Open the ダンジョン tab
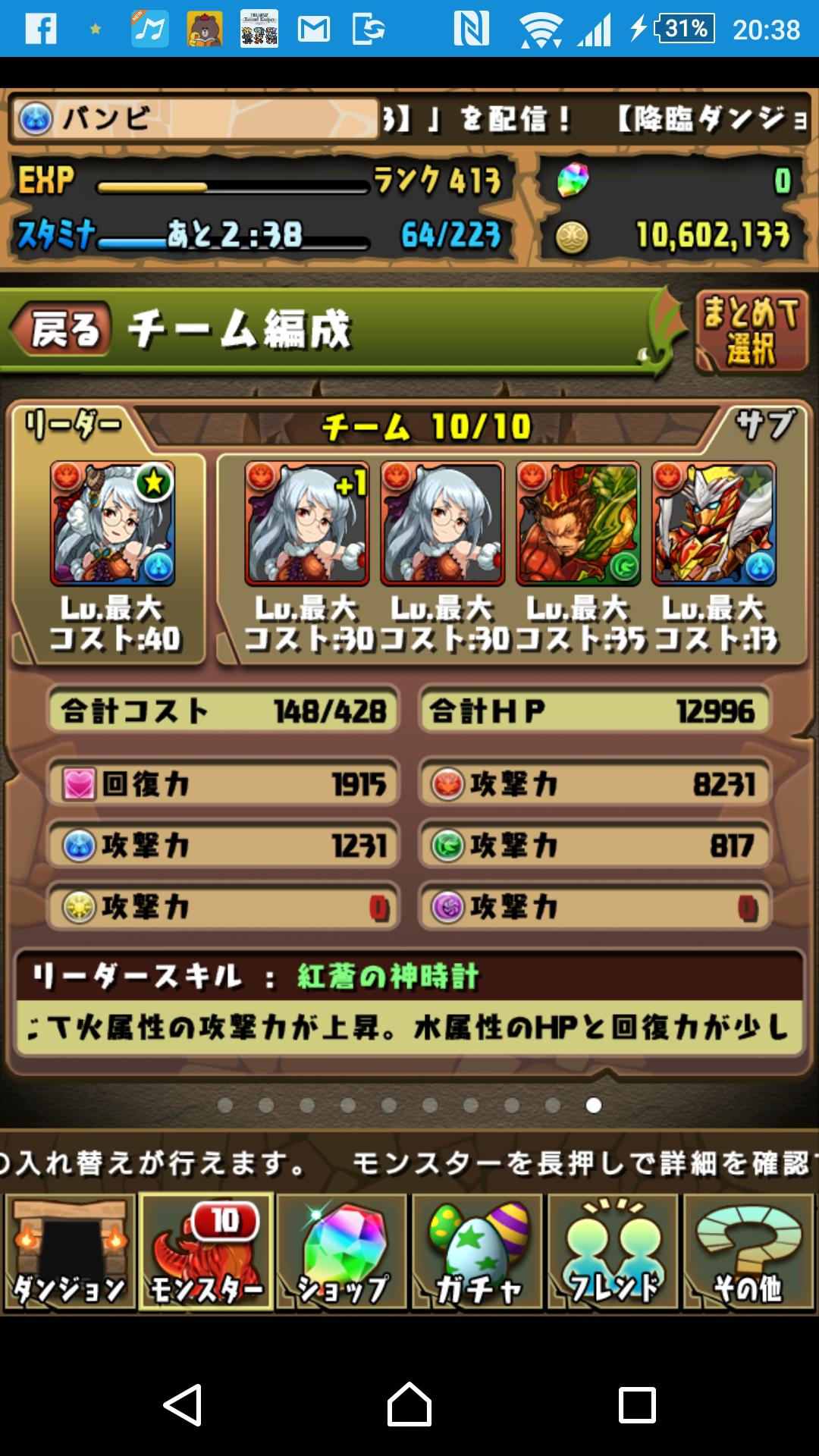Viewport: 819px width, 1456px height. [70, 1251]
